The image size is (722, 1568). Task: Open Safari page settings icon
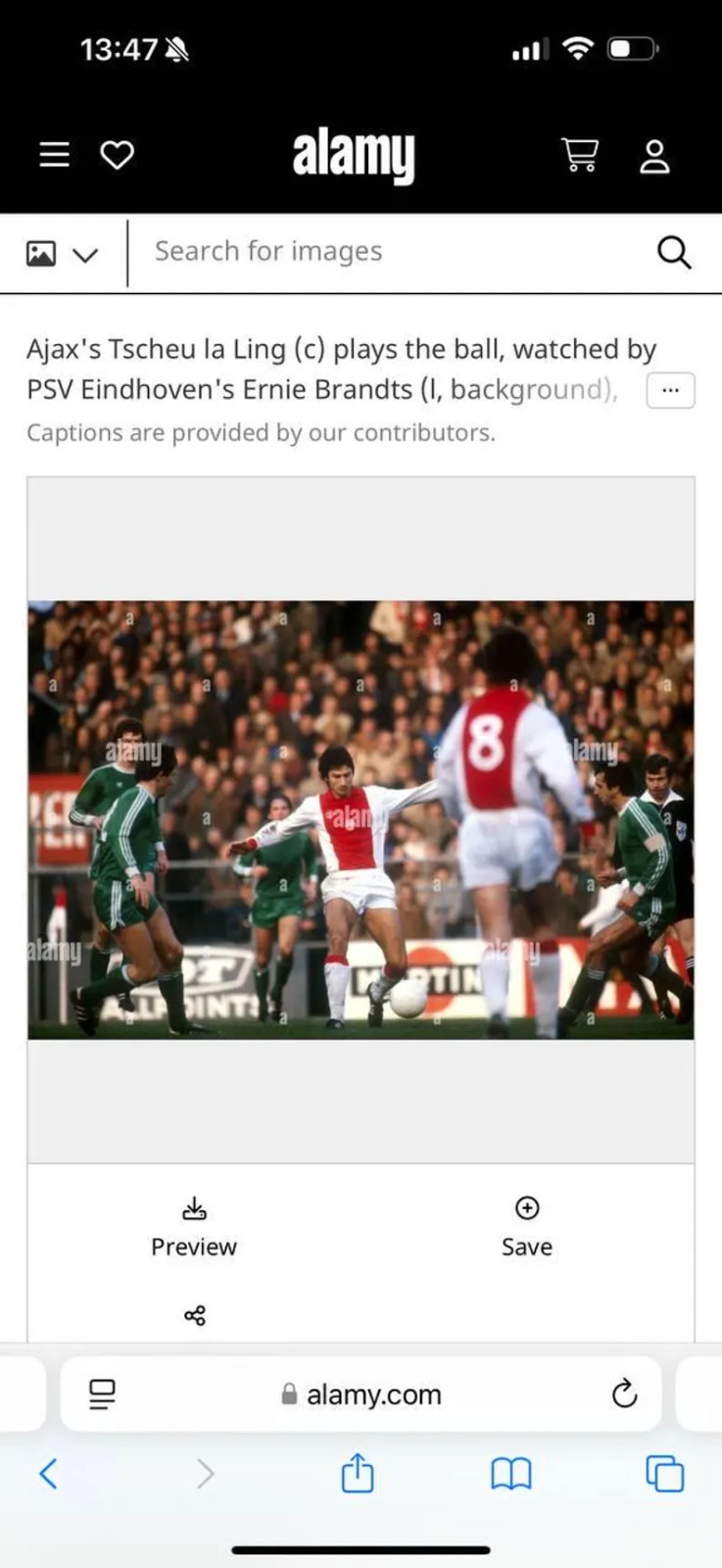[x=102, y=1394]
